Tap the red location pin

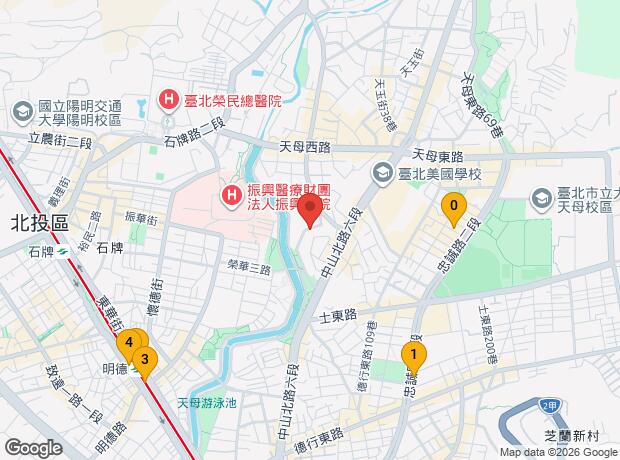[311, 212]
